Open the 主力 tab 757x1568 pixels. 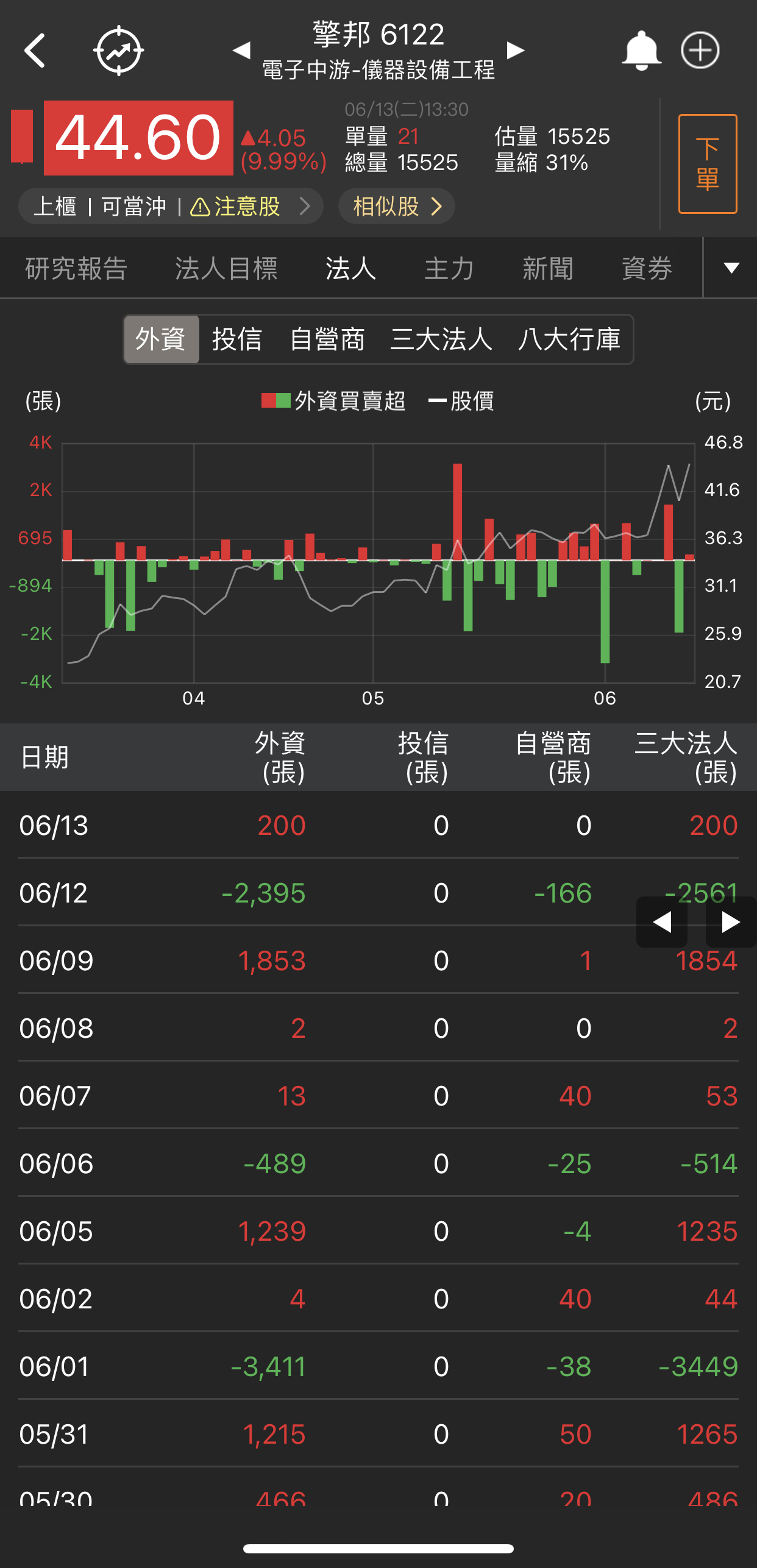click(449, 268)
